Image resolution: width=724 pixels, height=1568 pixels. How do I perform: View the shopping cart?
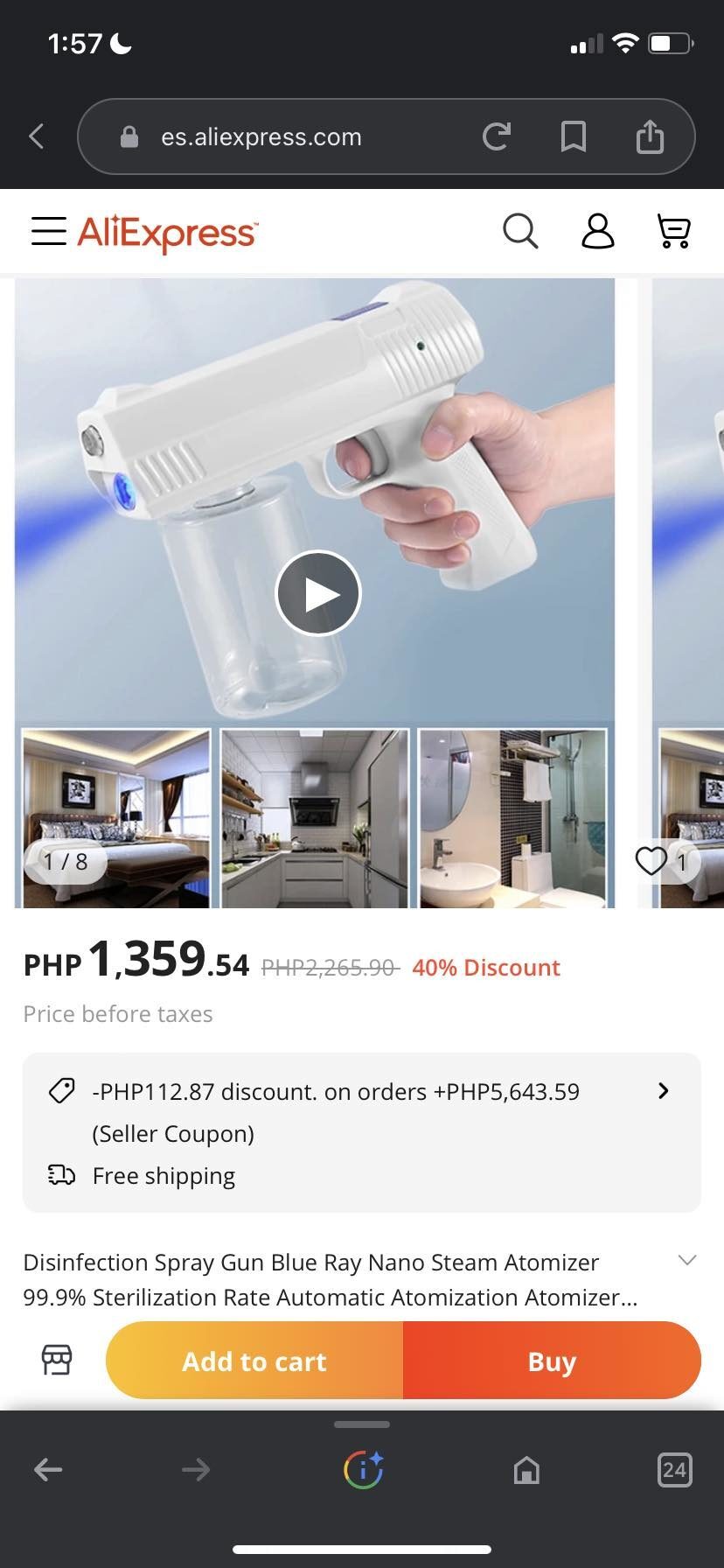(x=673, y=232)
